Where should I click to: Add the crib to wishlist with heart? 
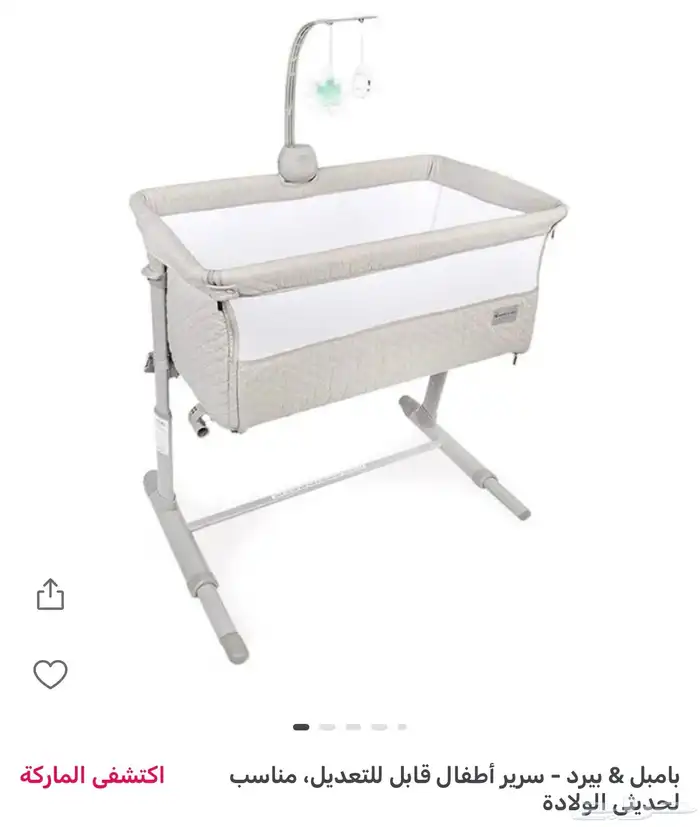(50, 675)
